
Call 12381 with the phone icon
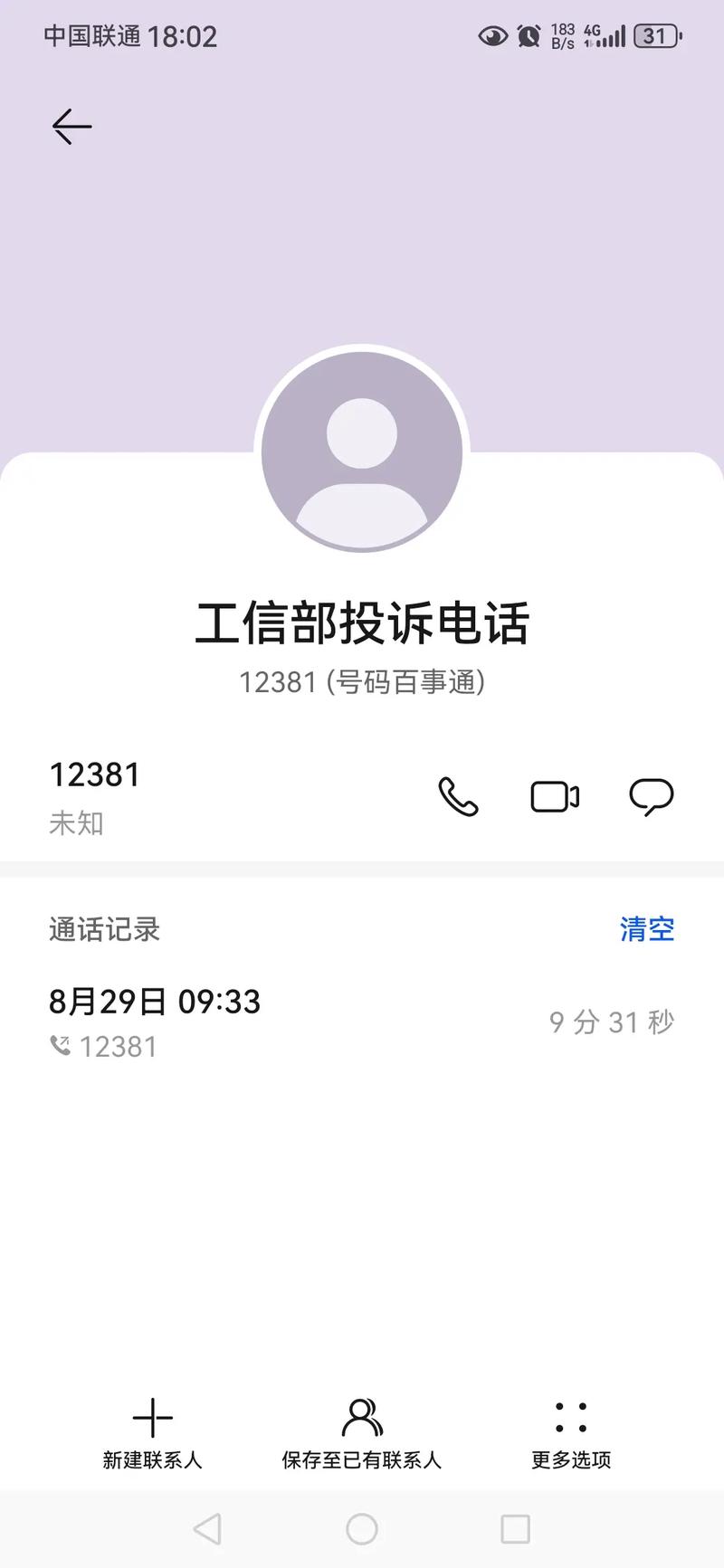click(458, 796)
